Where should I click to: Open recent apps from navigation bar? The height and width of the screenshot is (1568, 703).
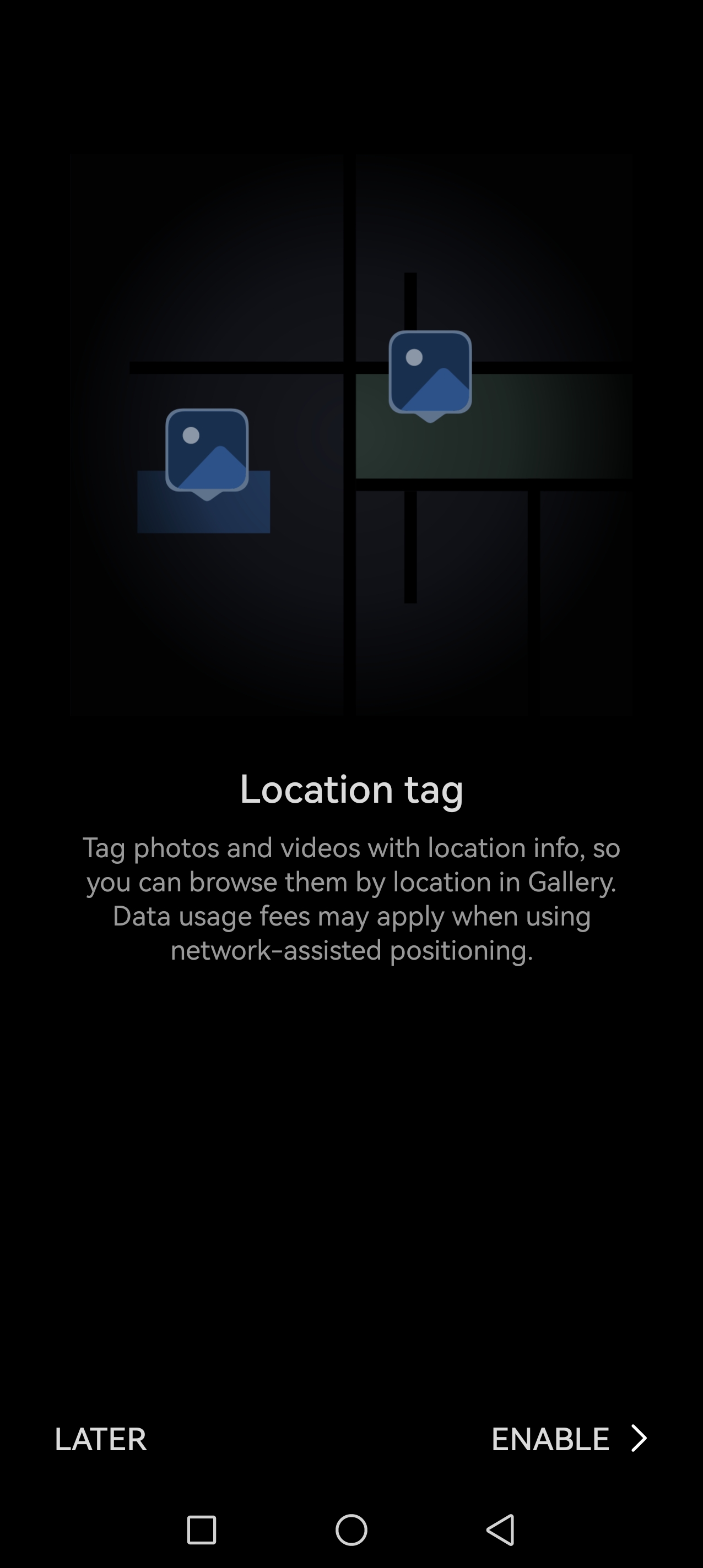pos(202,1529)
